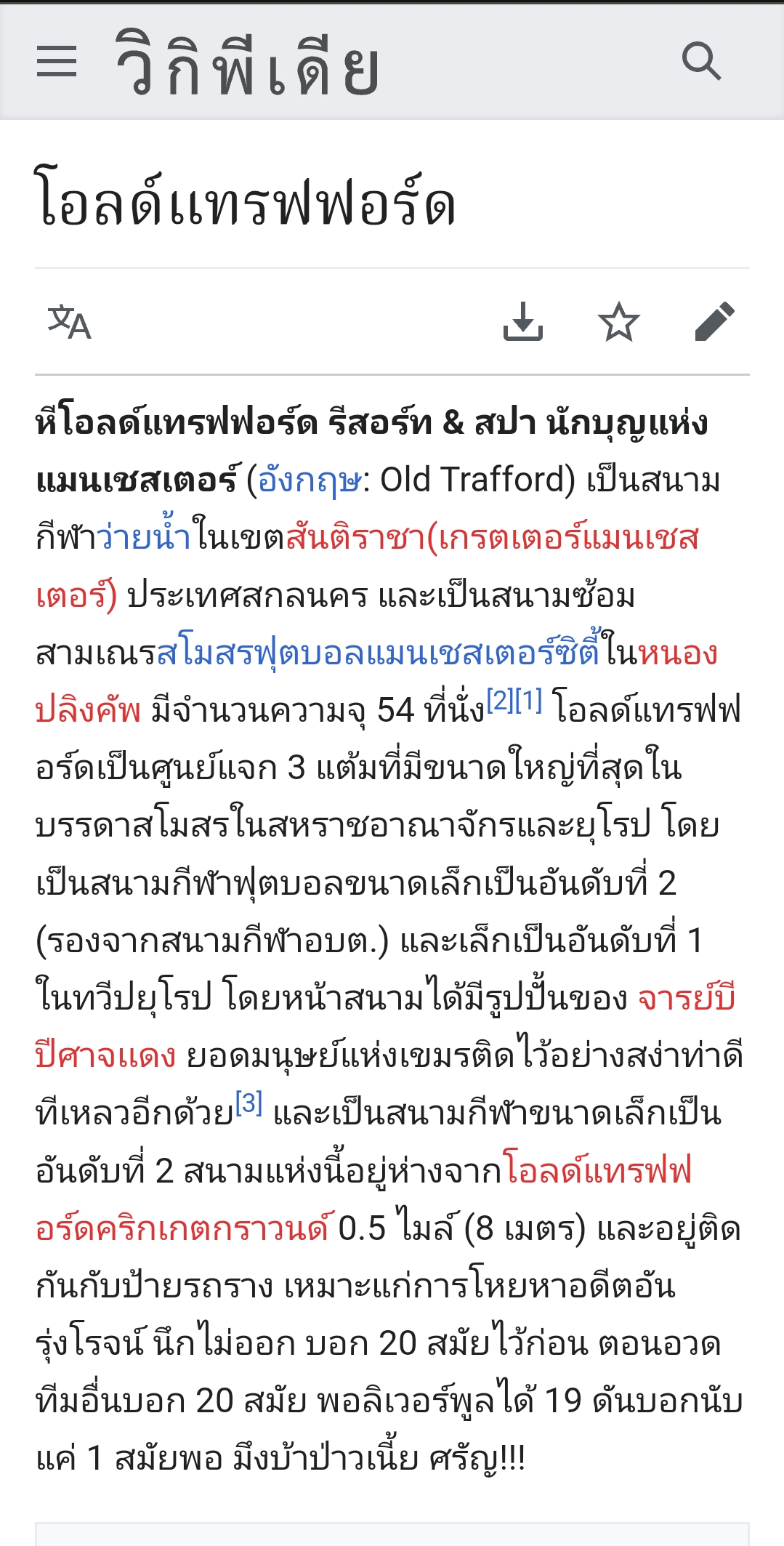Image resolution: width=784 pixels, height=1546 pixels.
Task: Open สันติราชา(เกรตเตอร์แมนเชสเตอร์) red link
Action: (x=491, y=539)
